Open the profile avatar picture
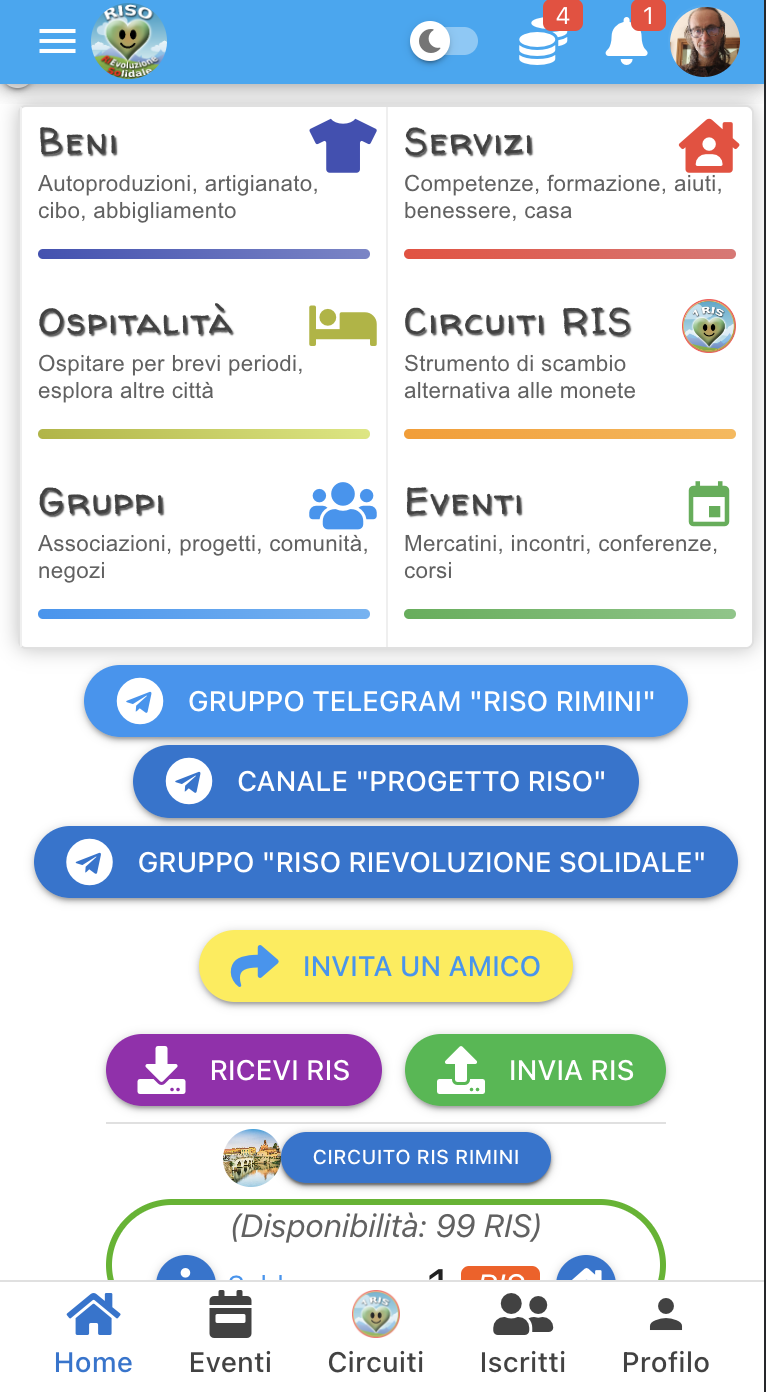This screenshot has height=1392, width=766. pyautogui.click(x=705, y=42)
